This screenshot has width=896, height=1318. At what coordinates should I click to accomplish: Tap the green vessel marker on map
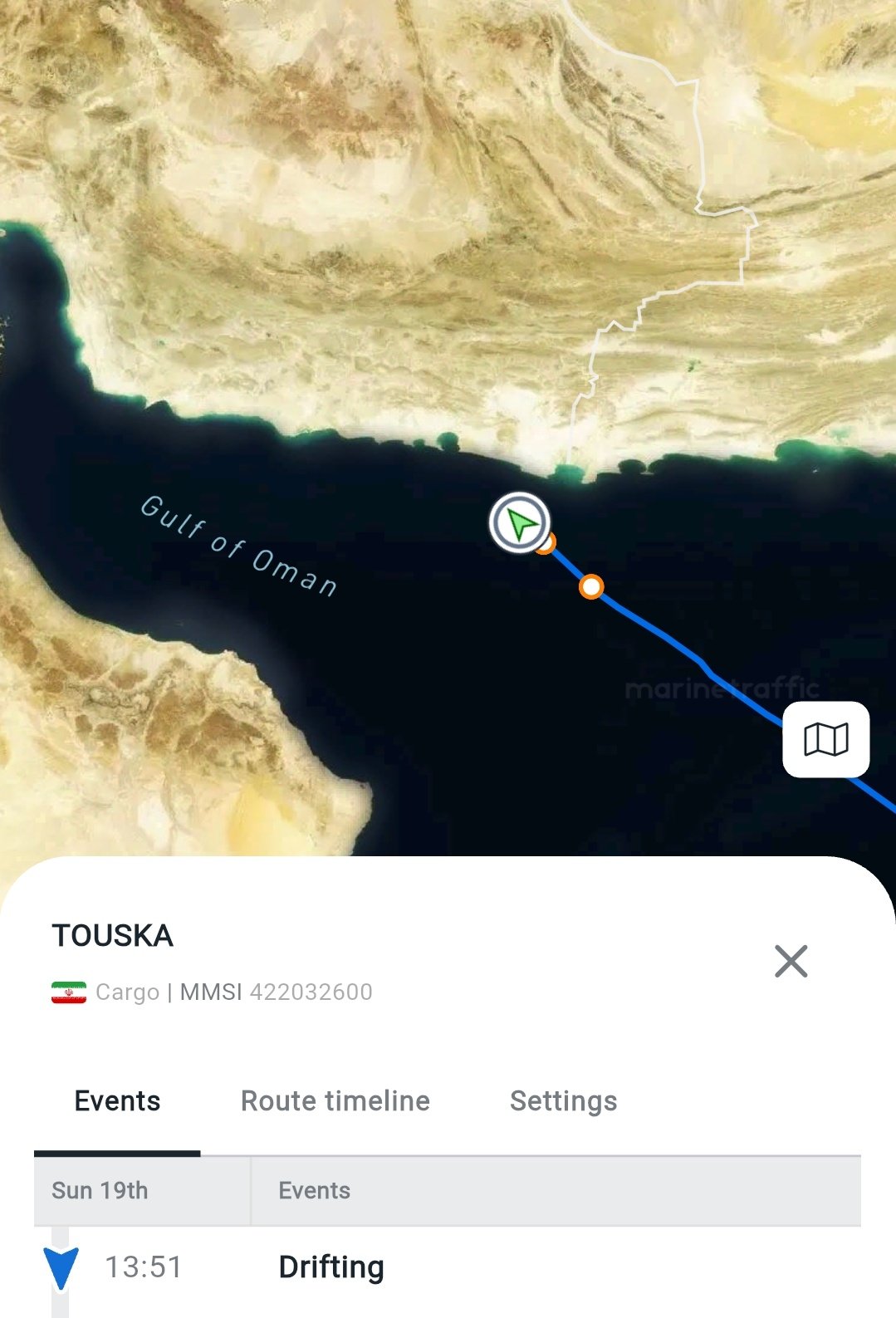[x=520, y=522]
